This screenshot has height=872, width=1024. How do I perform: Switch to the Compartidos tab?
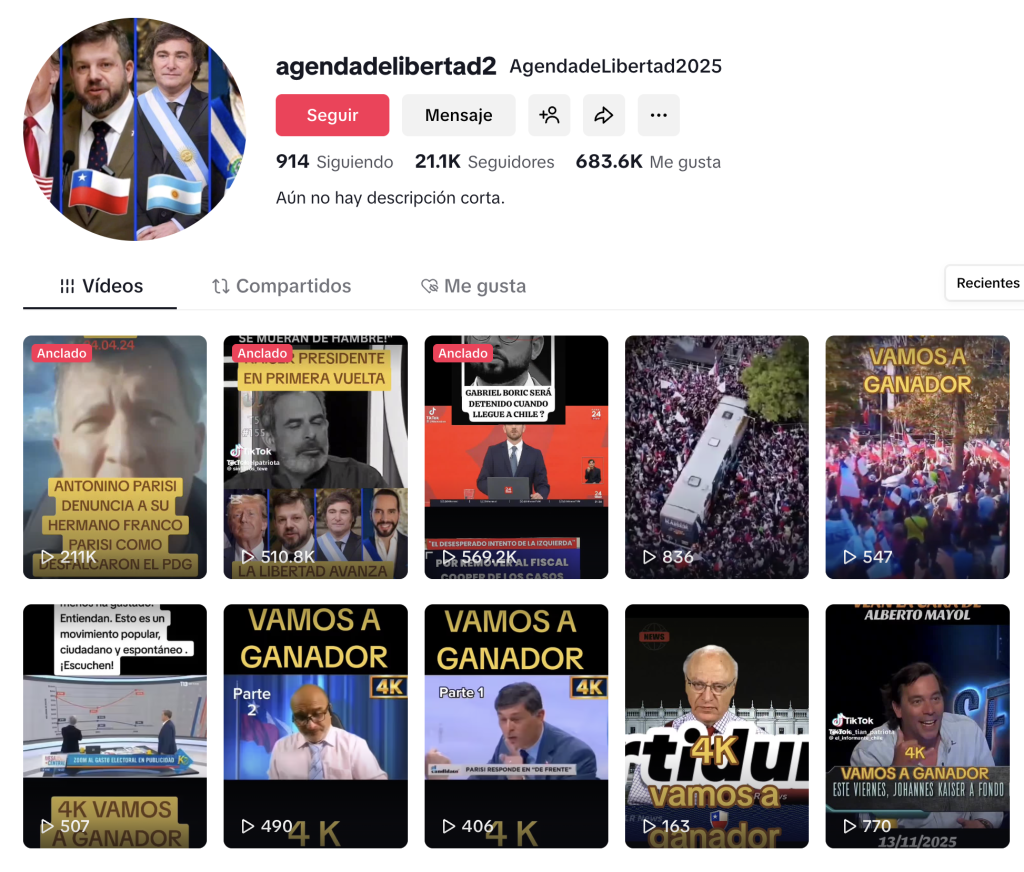click(x=281, y=286)
